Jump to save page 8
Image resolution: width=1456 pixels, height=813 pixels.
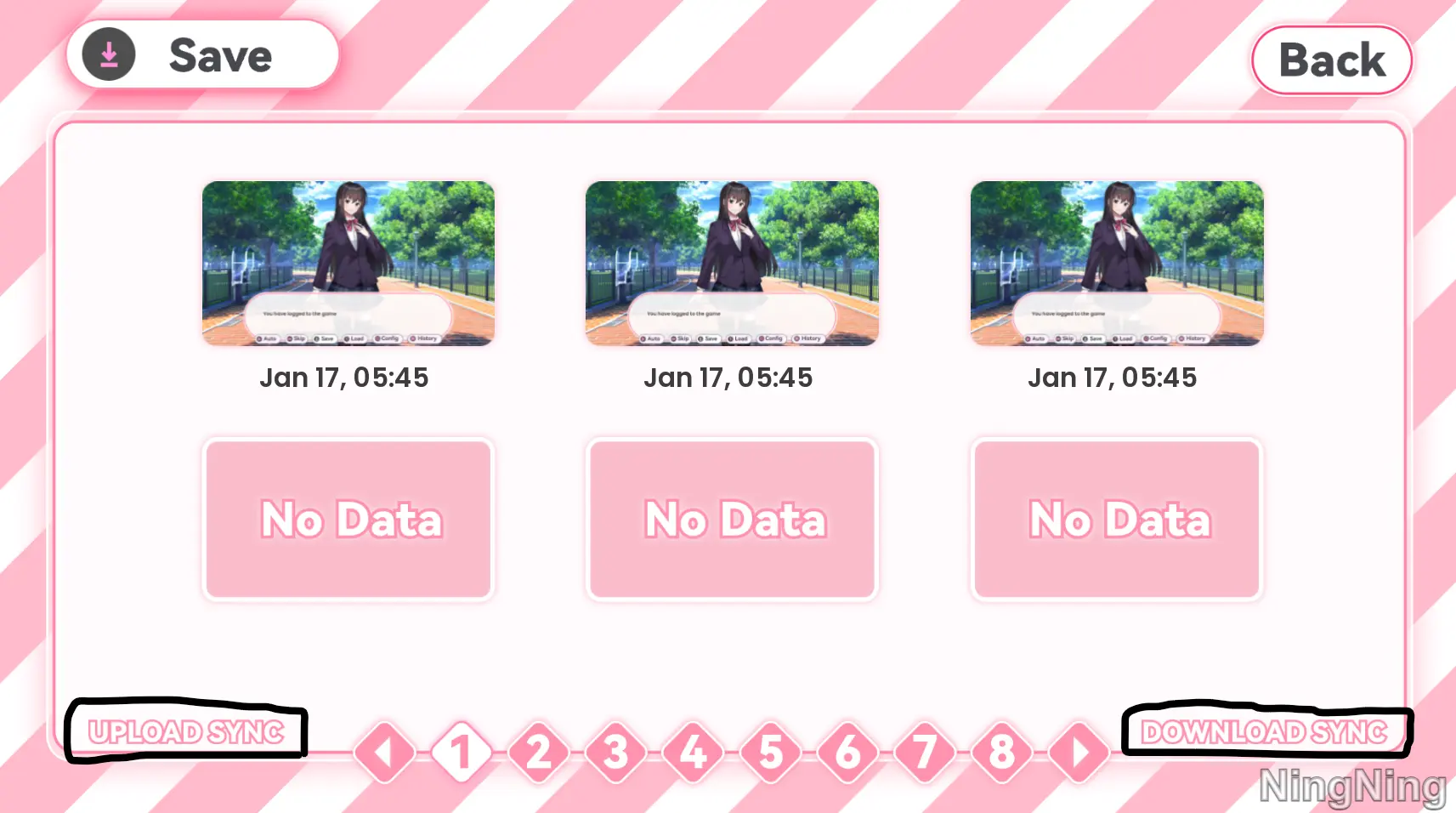[1002, 753]
